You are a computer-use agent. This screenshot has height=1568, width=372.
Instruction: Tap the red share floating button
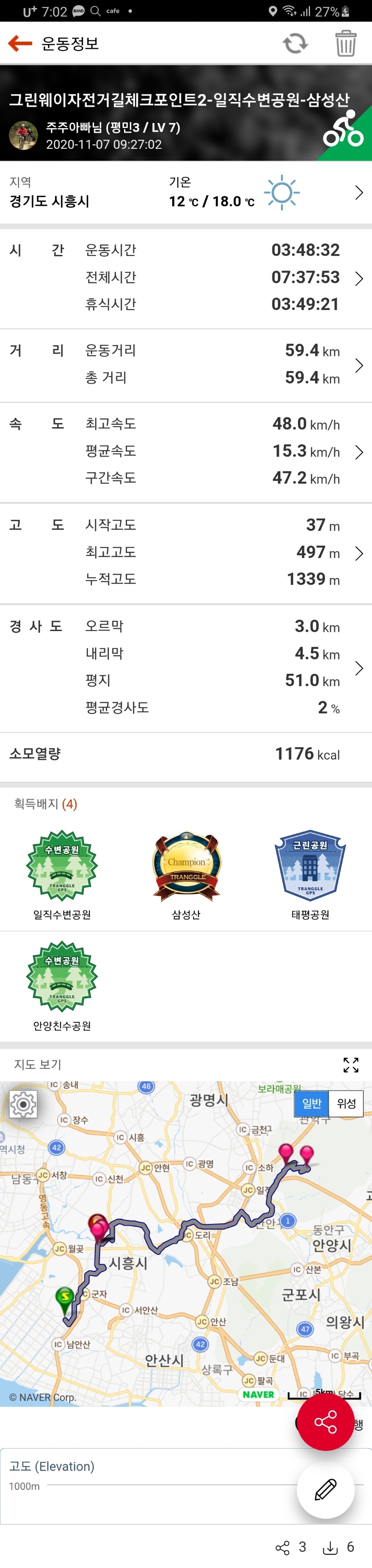click(x=325, y=1422)
